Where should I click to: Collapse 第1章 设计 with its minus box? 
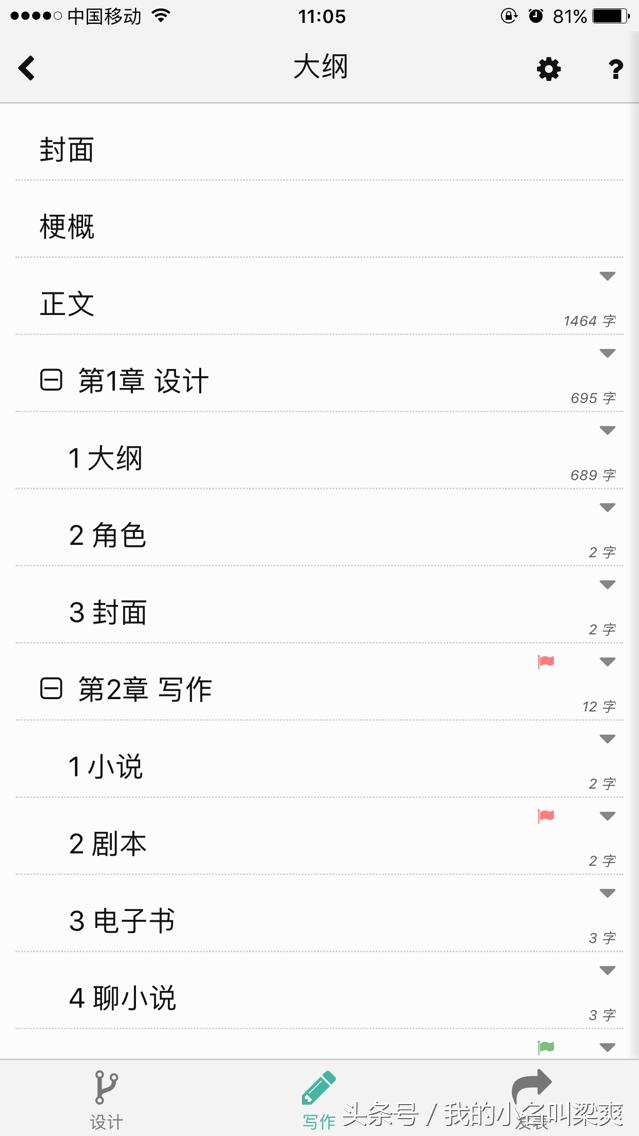tap(51, 380)
